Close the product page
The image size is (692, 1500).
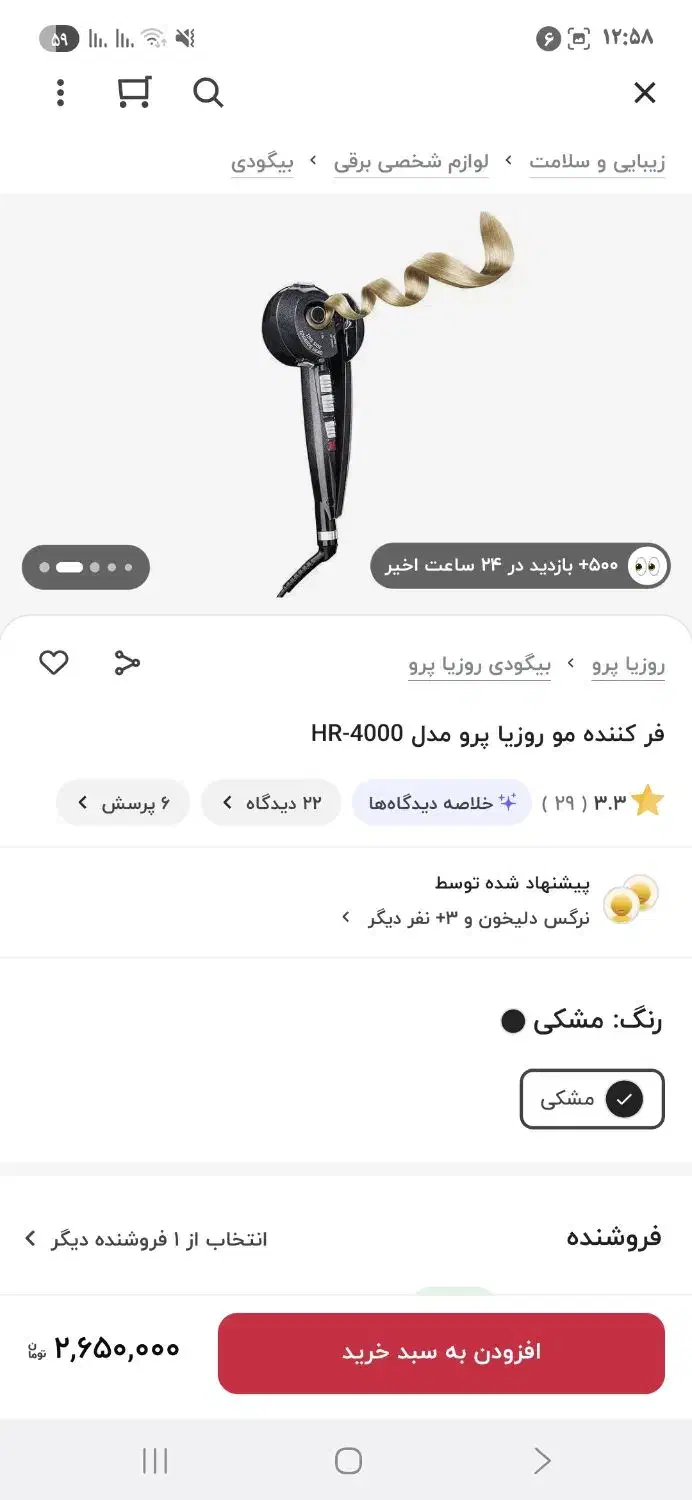[644, 93]
